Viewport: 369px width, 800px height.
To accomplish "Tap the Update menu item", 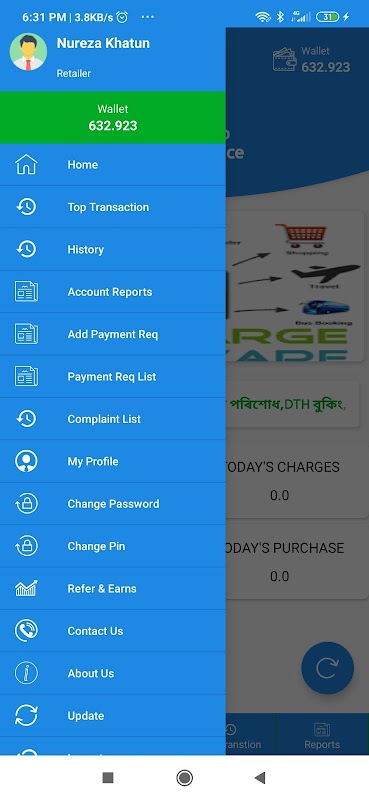I will click(112, 715).
